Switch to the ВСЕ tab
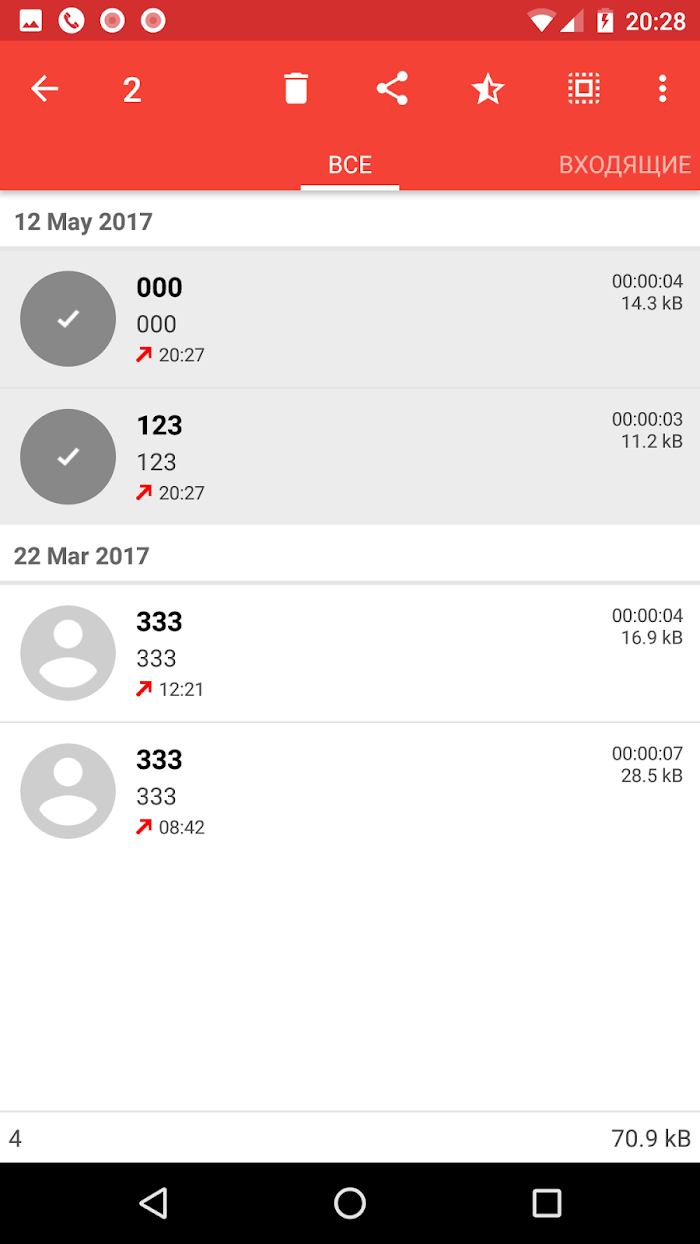The image size is (700, 1244). coord(350,165)
